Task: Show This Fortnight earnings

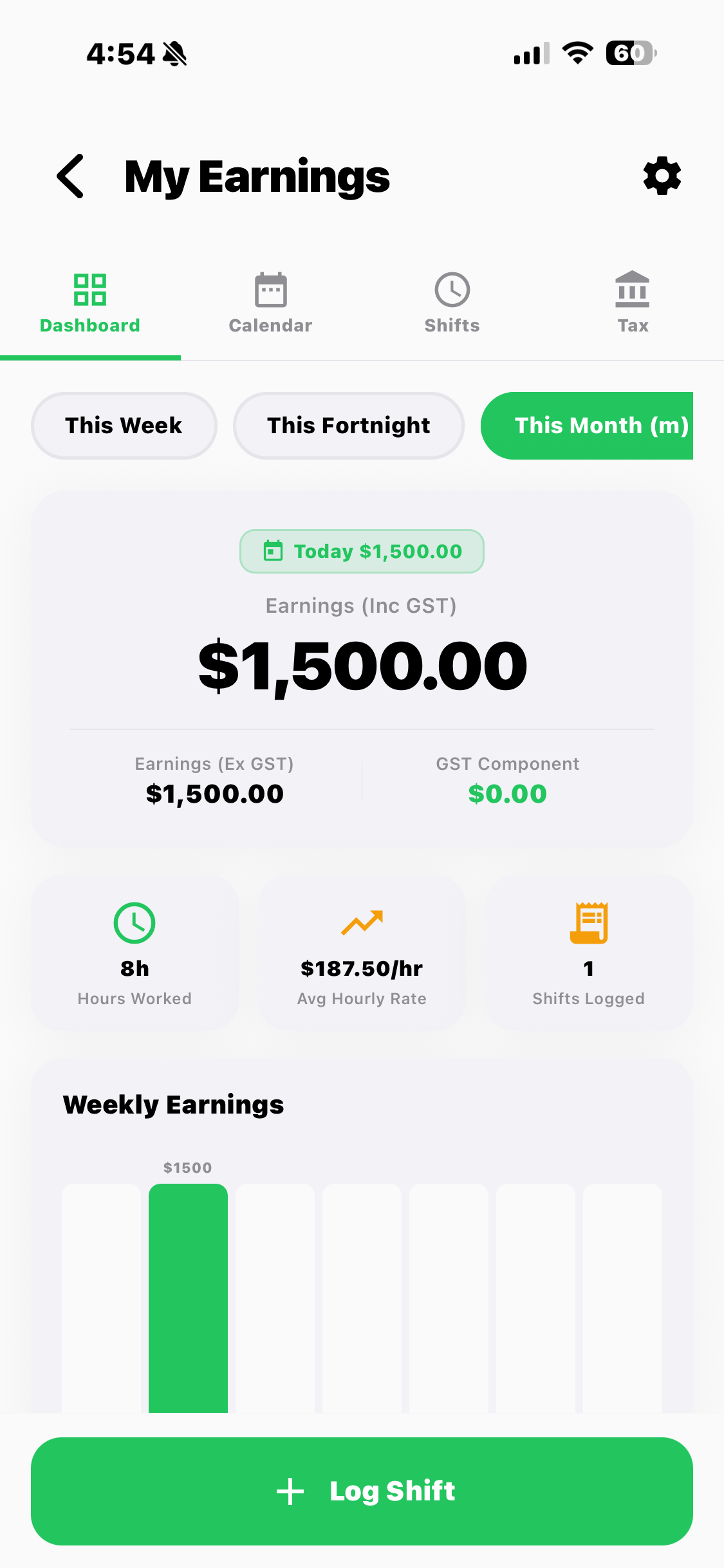Action: click(x=348, y=425)
